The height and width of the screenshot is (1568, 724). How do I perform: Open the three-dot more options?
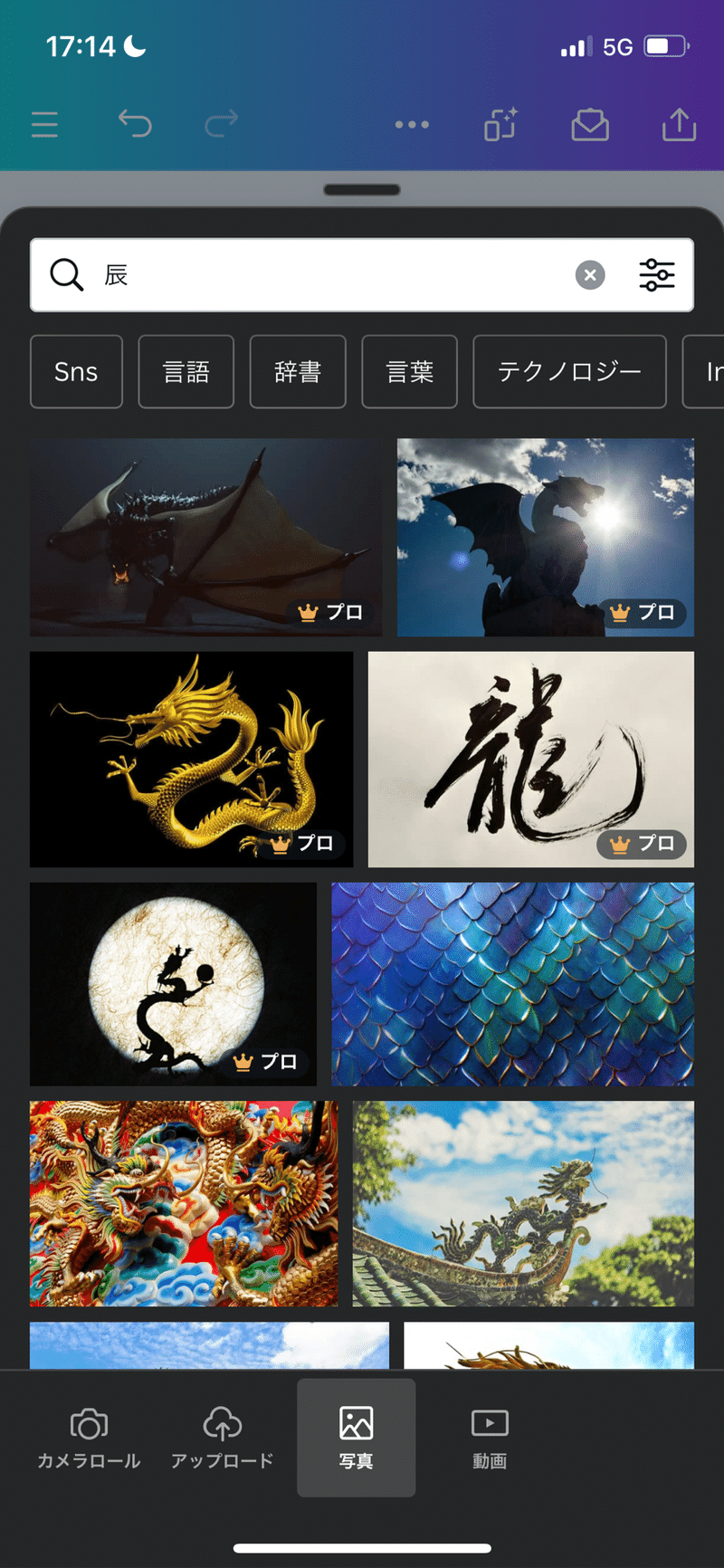point(412,124)
